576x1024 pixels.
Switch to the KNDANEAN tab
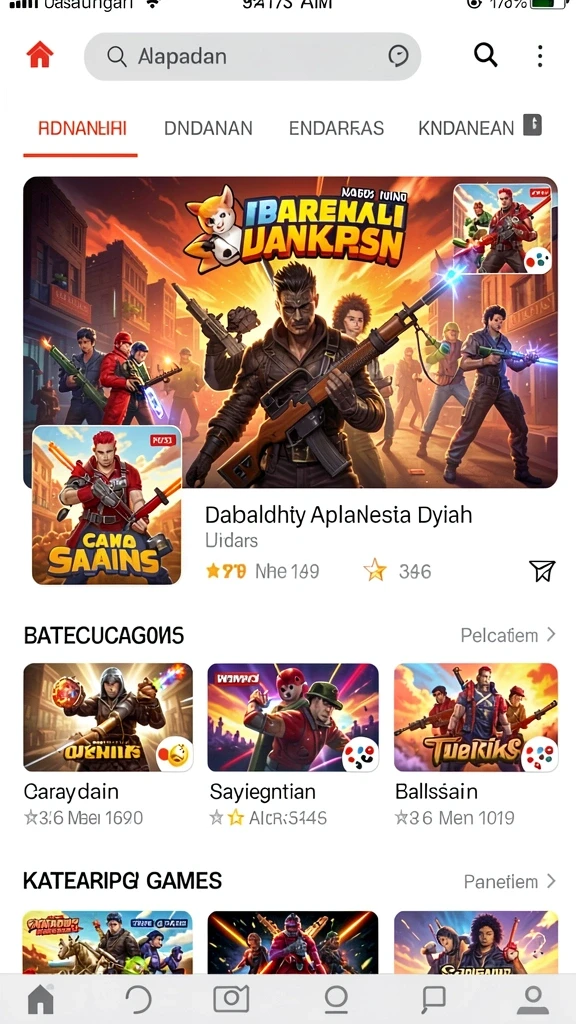click(x=466, y=128)
